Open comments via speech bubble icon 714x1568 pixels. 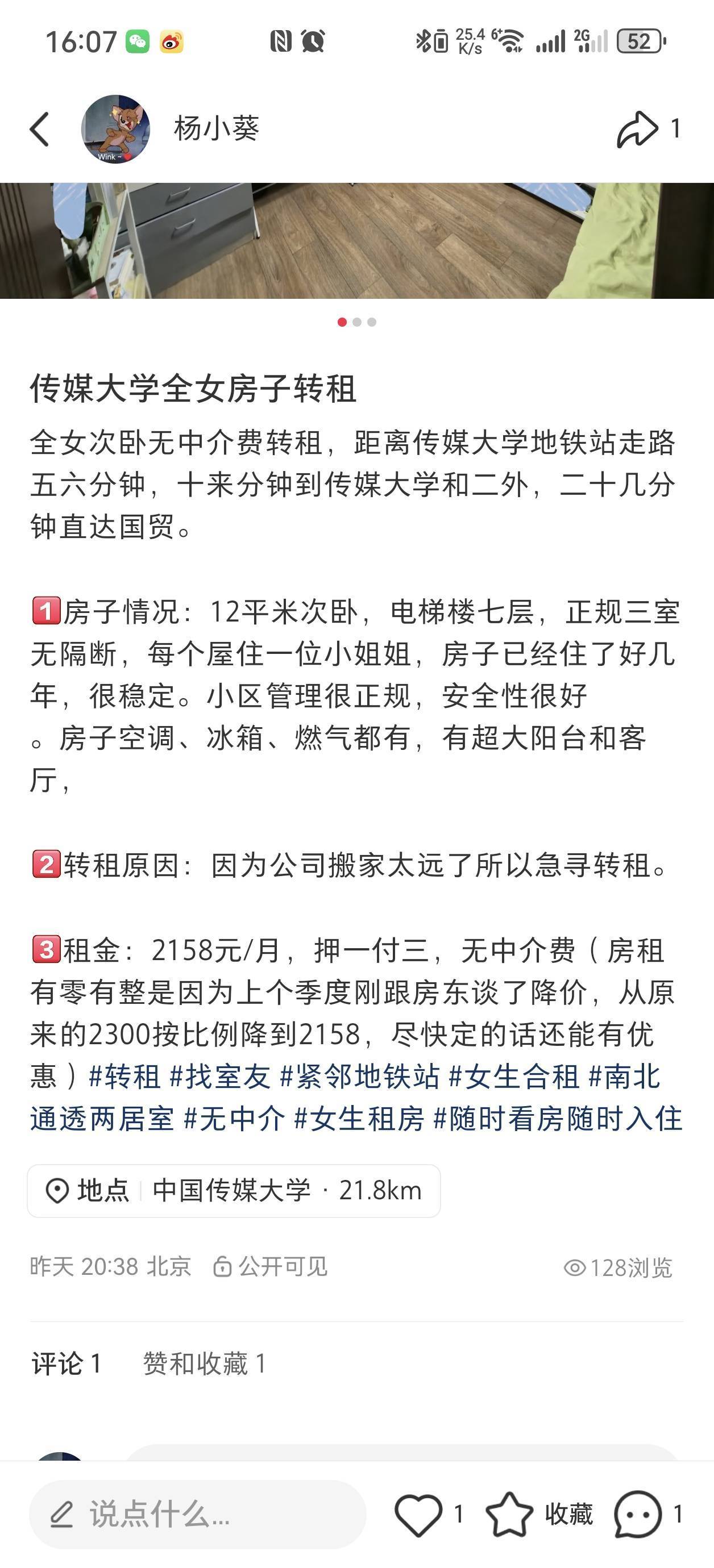click(637, 1514)
